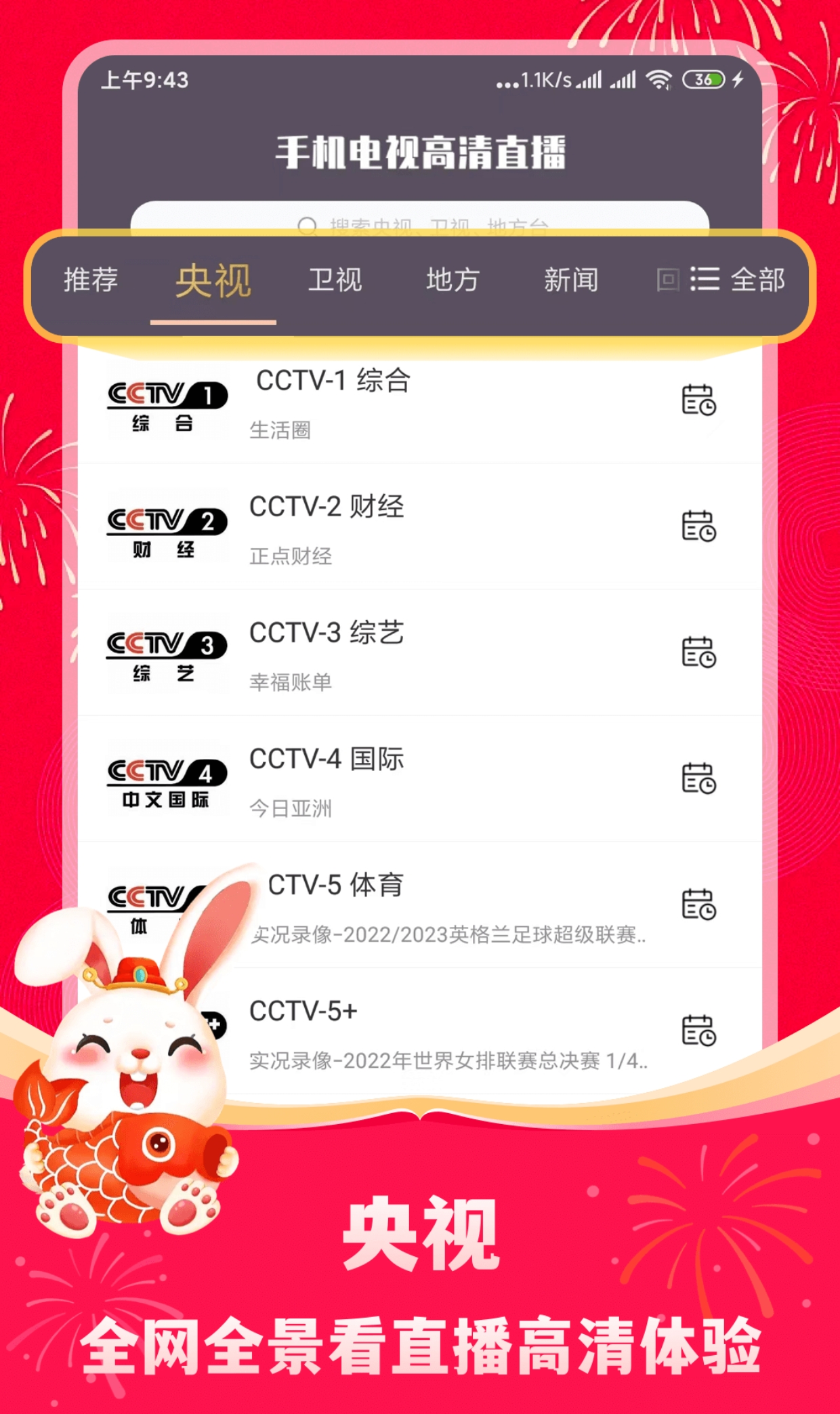The image size is (840, 1414).
Task: Click the search magnifier icon
Action: 309,226
